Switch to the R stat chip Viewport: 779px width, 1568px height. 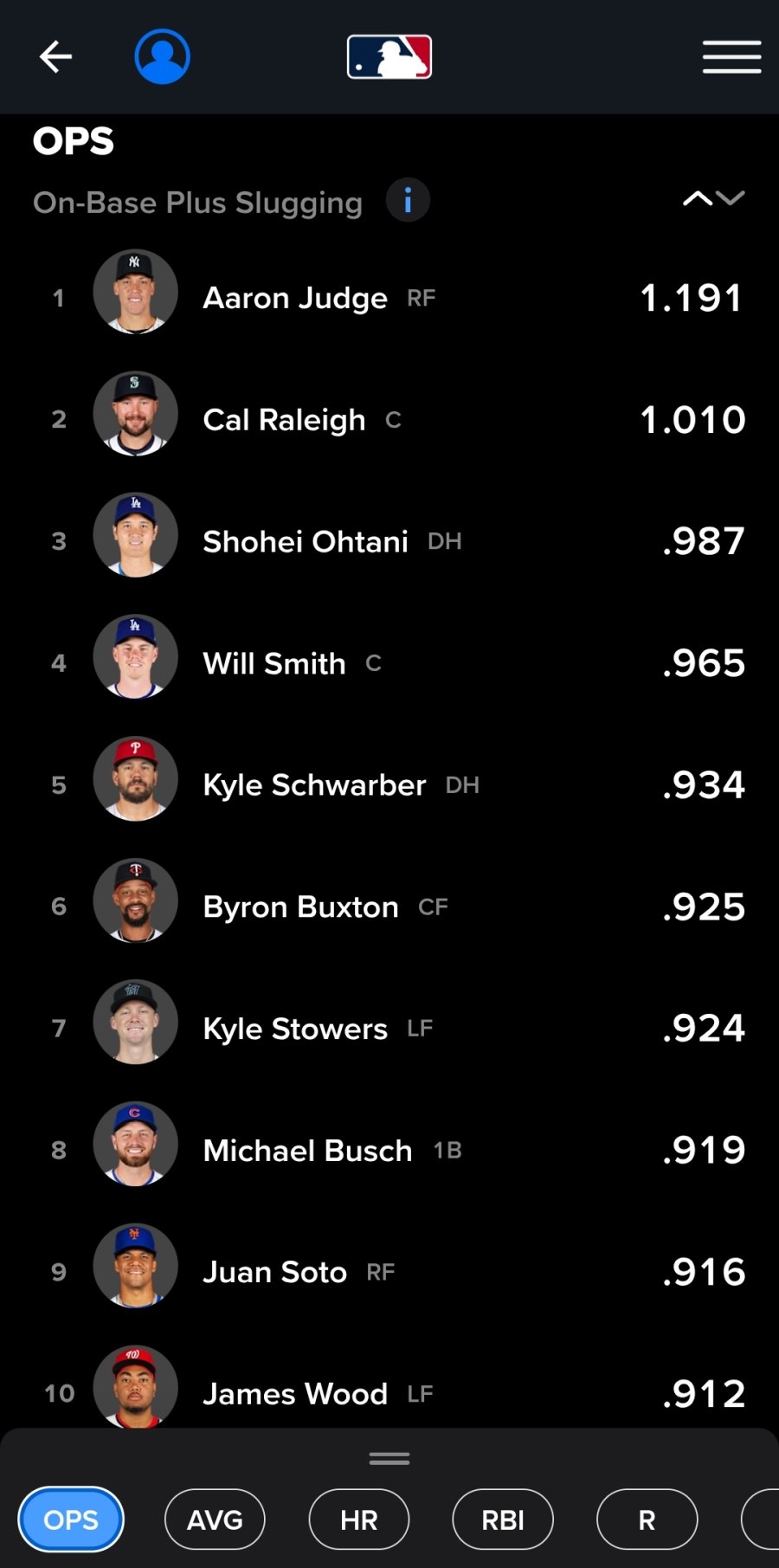[647, 1520]
